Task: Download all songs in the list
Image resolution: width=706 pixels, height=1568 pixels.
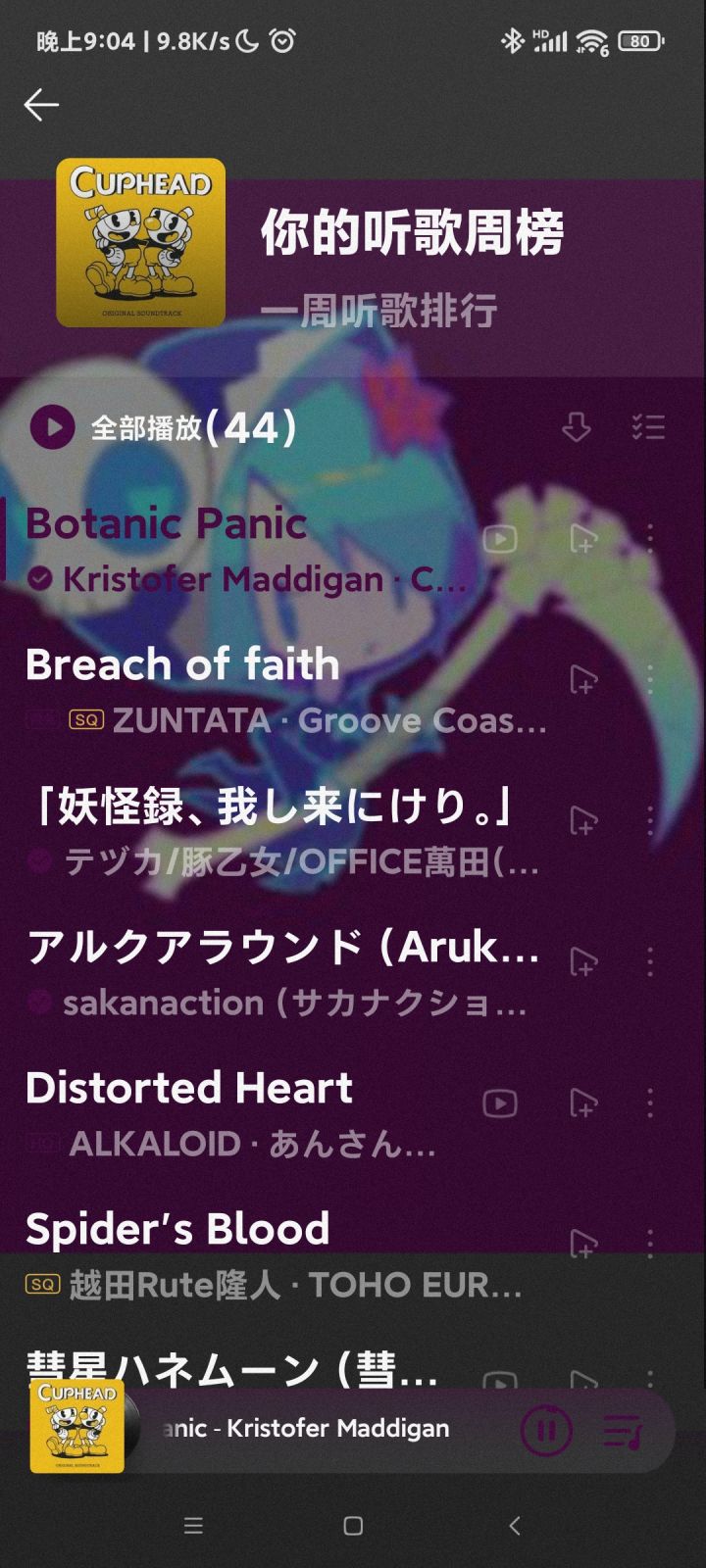Action: tap(576, 427)
